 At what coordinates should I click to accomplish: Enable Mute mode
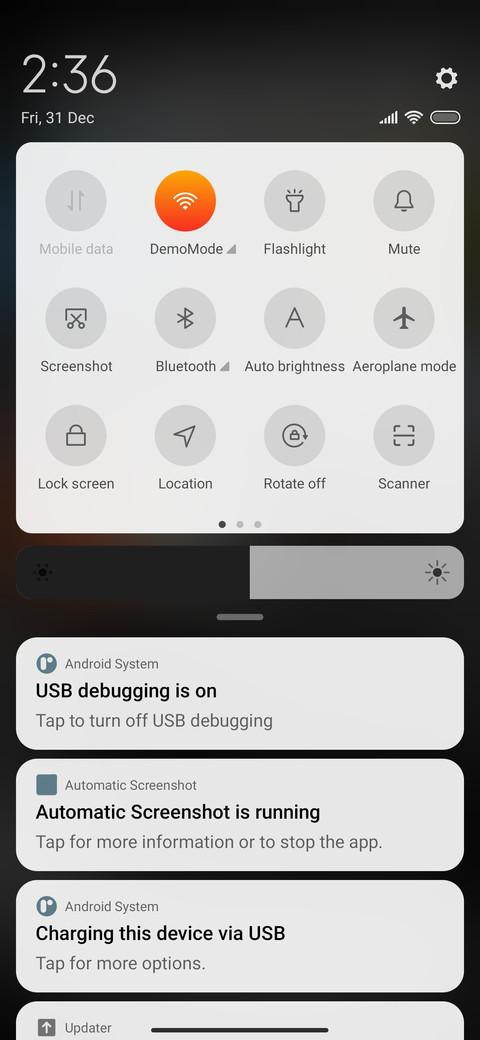tap(404, 201)
